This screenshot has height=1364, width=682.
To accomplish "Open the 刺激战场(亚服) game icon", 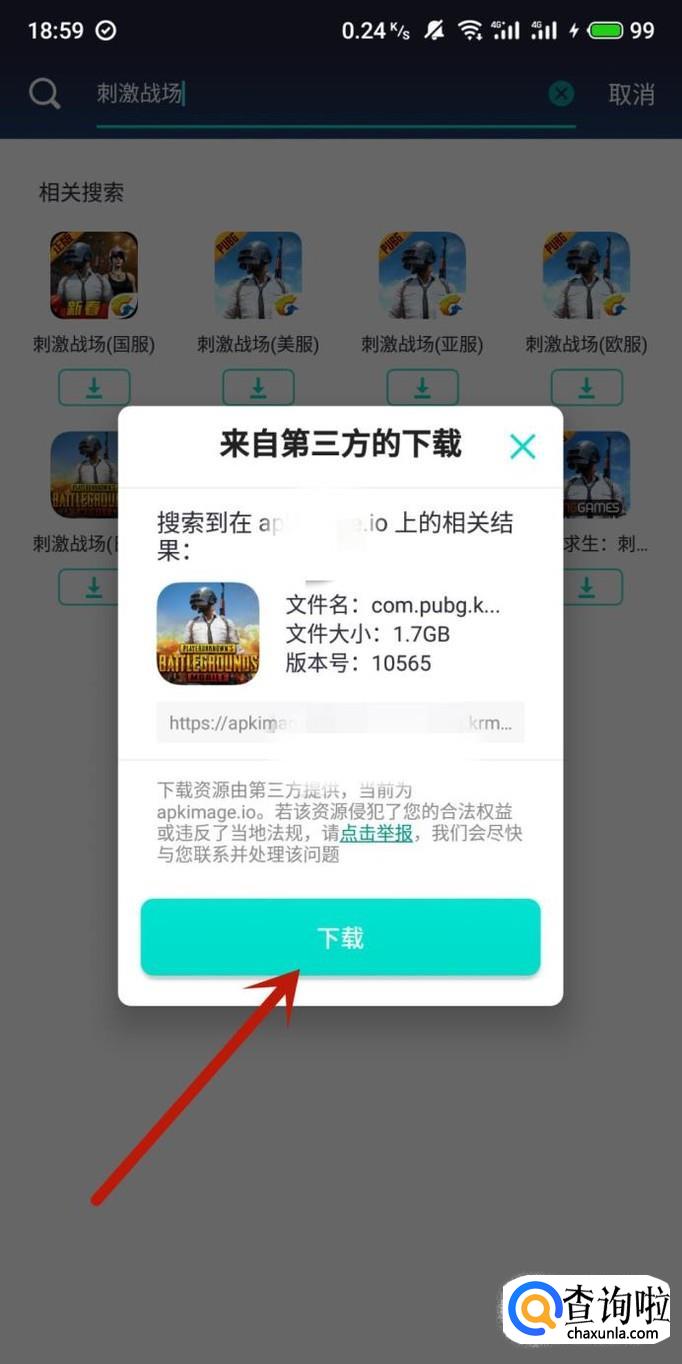I will pos(422,276).
